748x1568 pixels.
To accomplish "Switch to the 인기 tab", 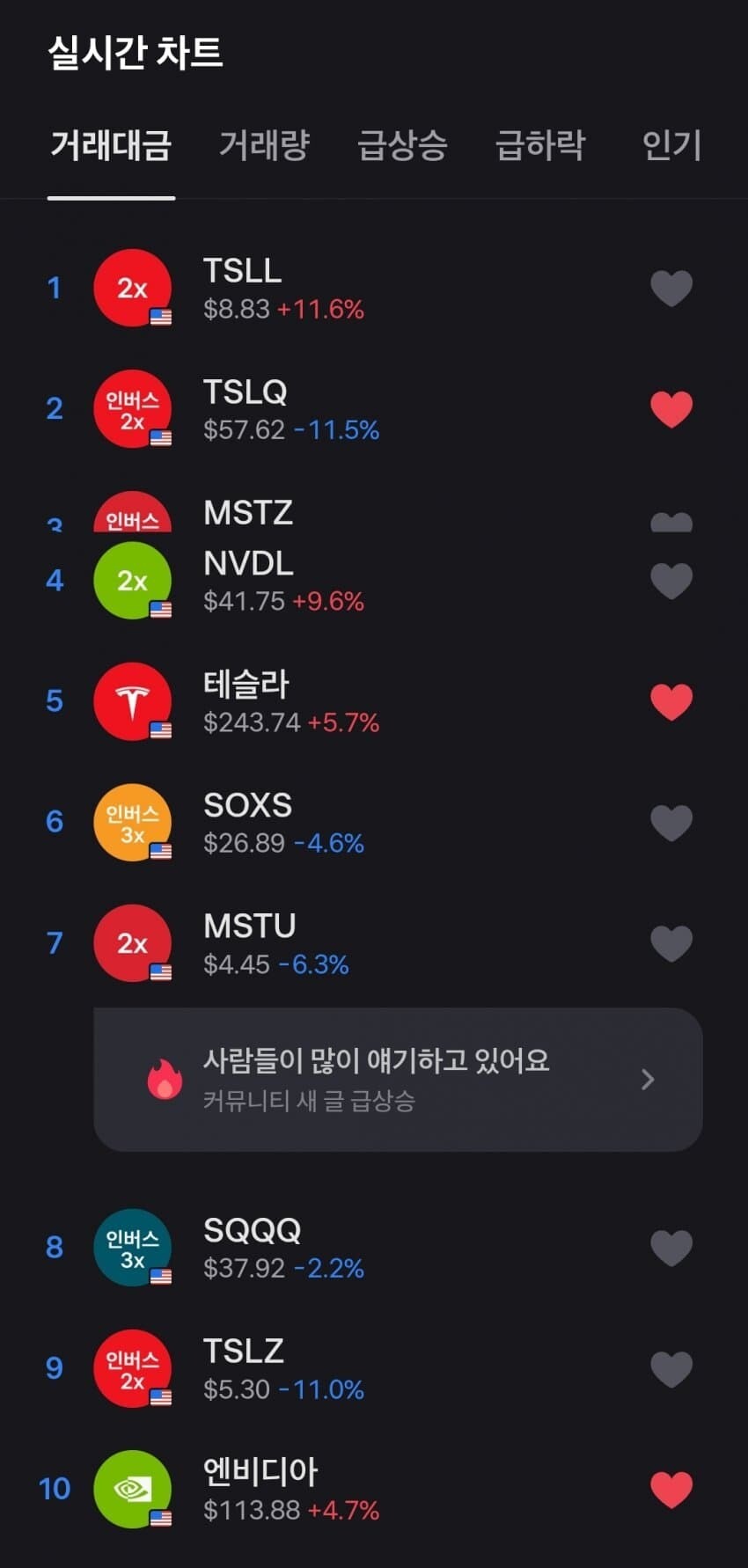I will click(671, 145).
